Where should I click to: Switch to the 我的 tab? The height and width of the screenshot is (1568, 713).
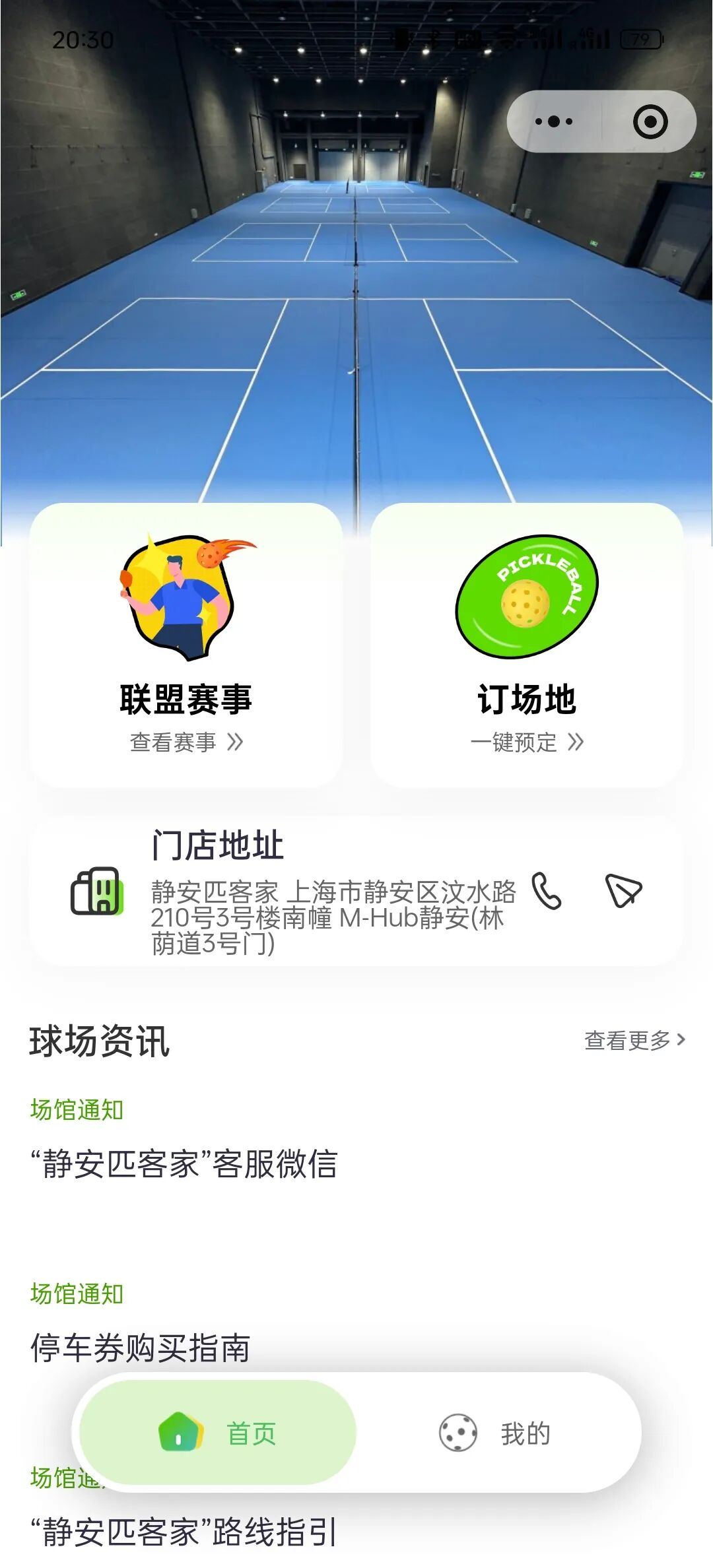tap(495, 1433)
